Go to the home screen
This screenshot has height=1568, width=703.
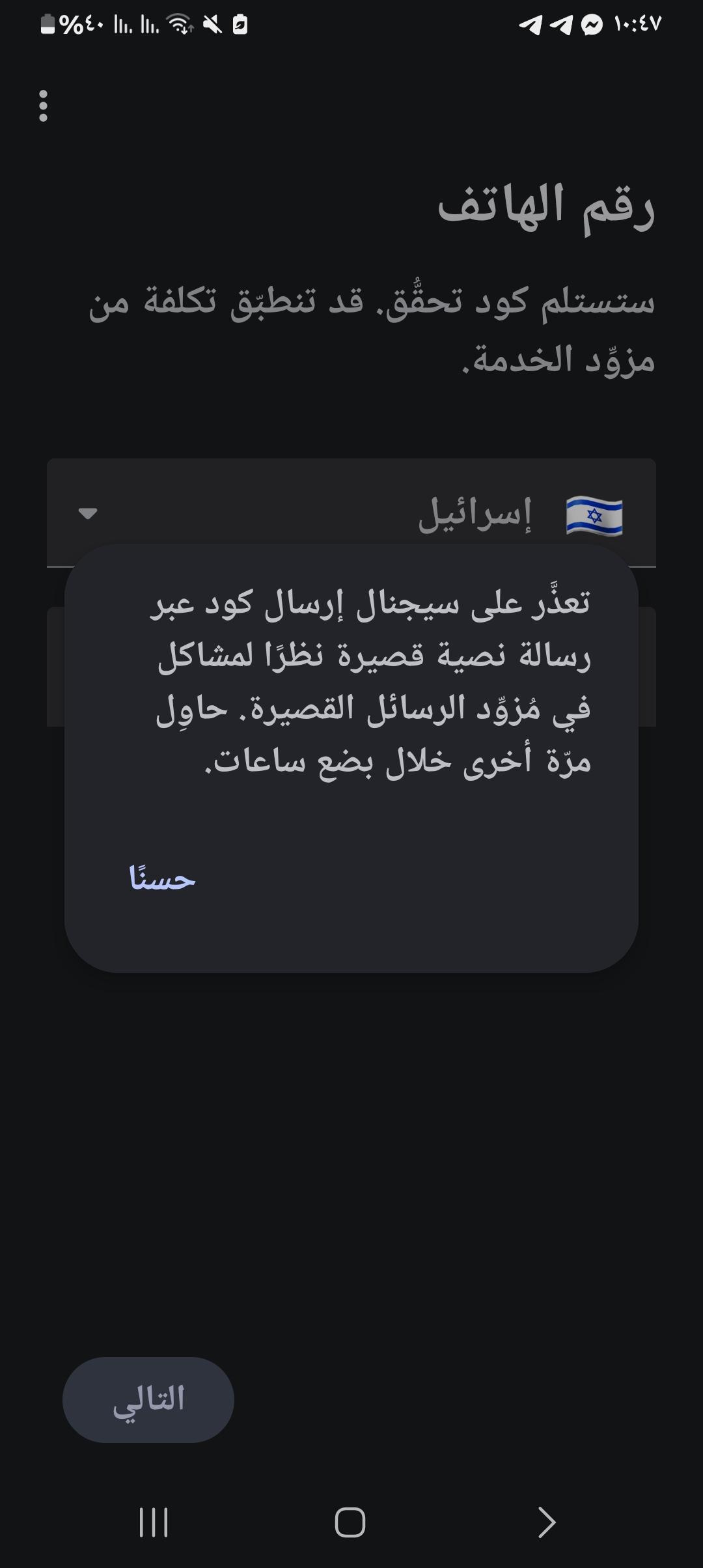click(x=350, y=1522)
